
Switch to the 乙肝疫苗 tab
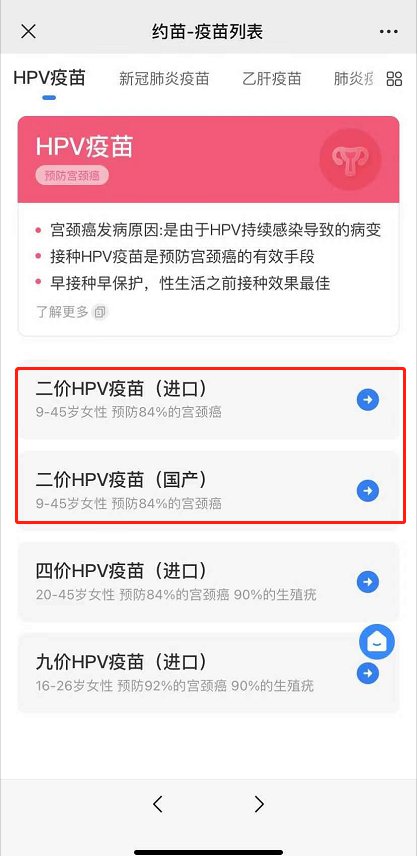coord(272,79)
